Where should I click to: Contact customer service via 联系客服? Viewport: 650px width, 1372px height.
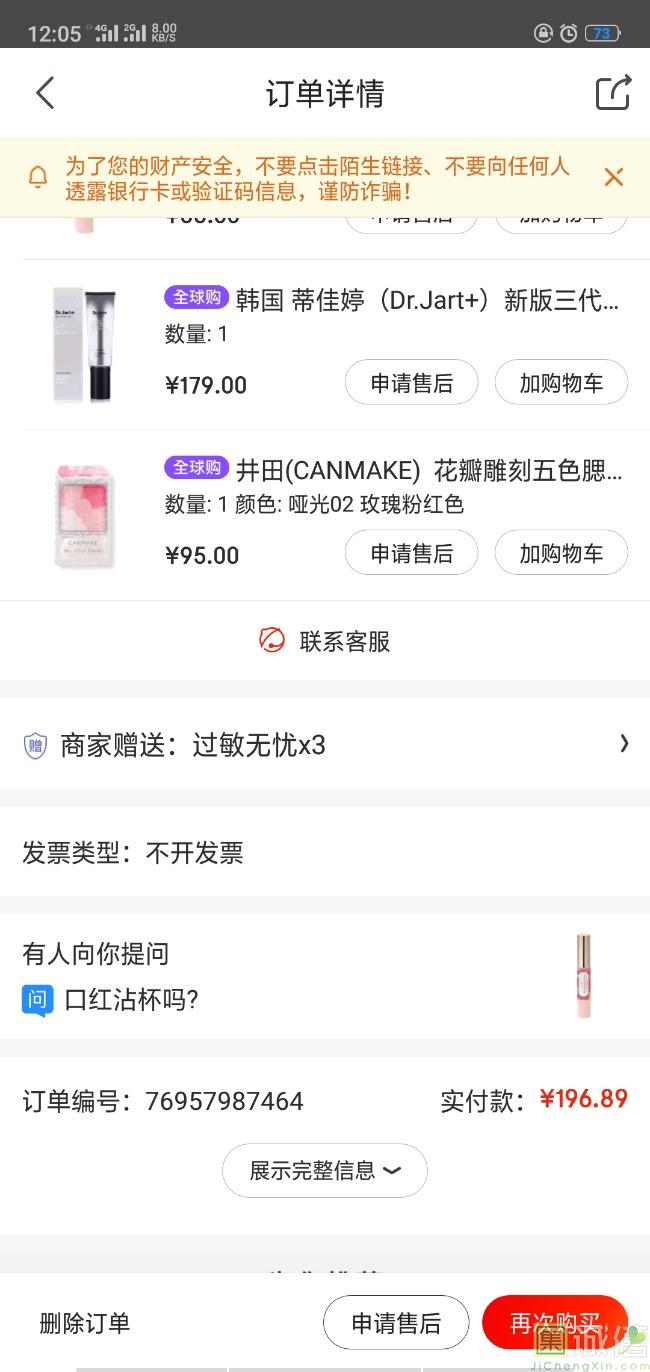click(x=325, y=641)
